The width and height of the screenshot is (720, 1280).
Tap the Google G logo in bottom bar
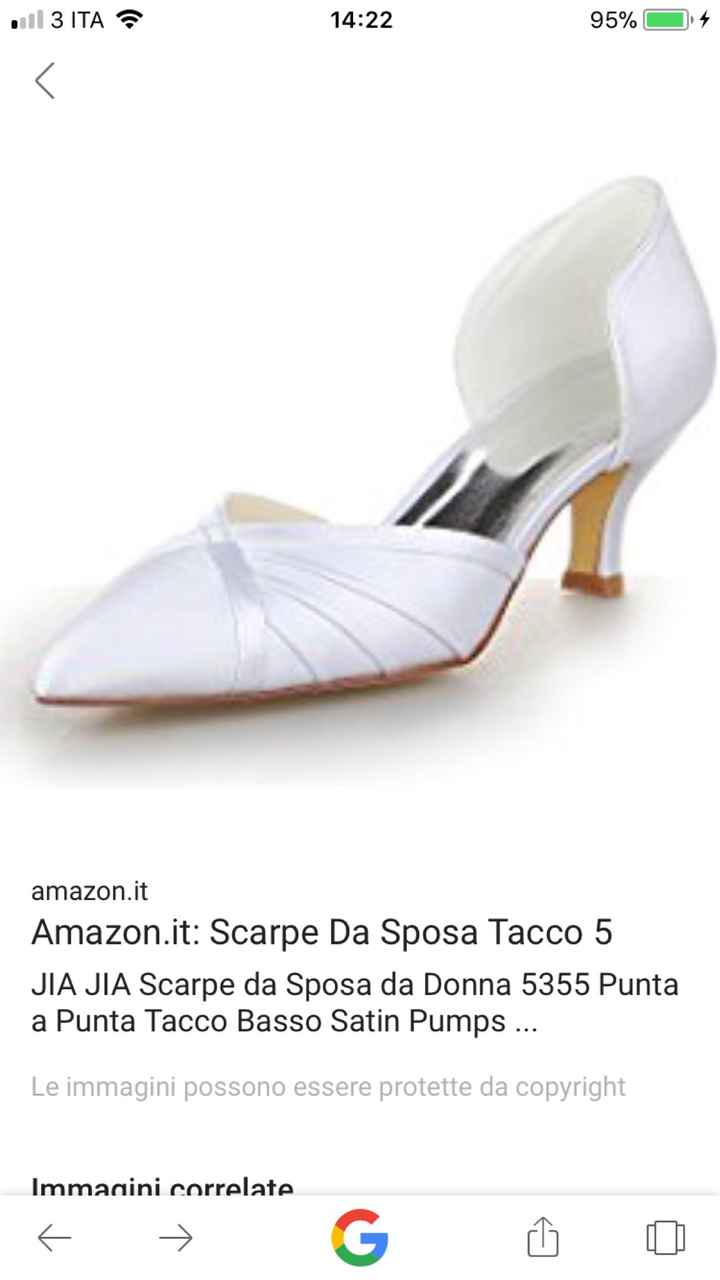pyautogui.click(x=360, y=1238)
